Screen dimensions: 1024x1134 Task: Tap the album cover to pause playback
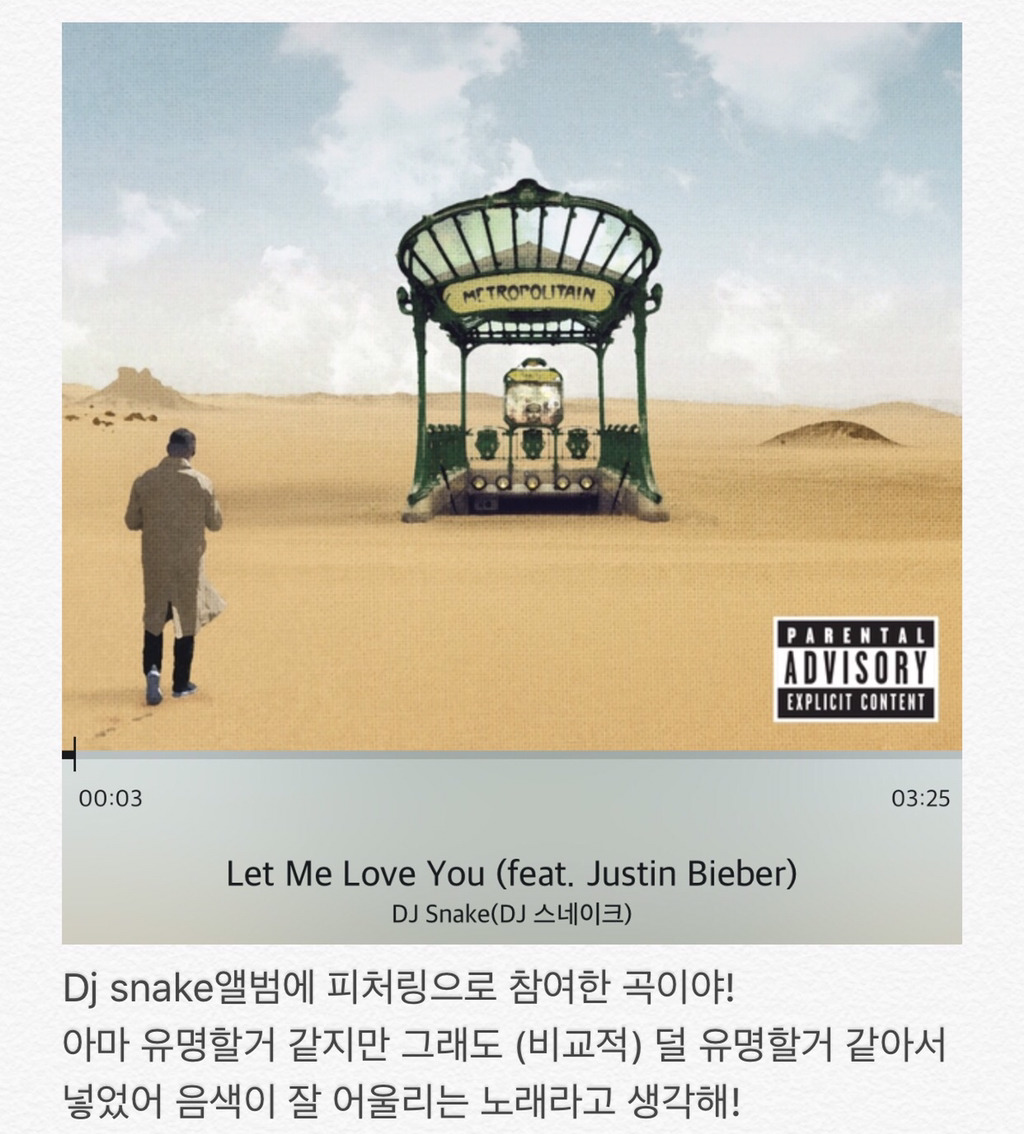tap(512, 385)
